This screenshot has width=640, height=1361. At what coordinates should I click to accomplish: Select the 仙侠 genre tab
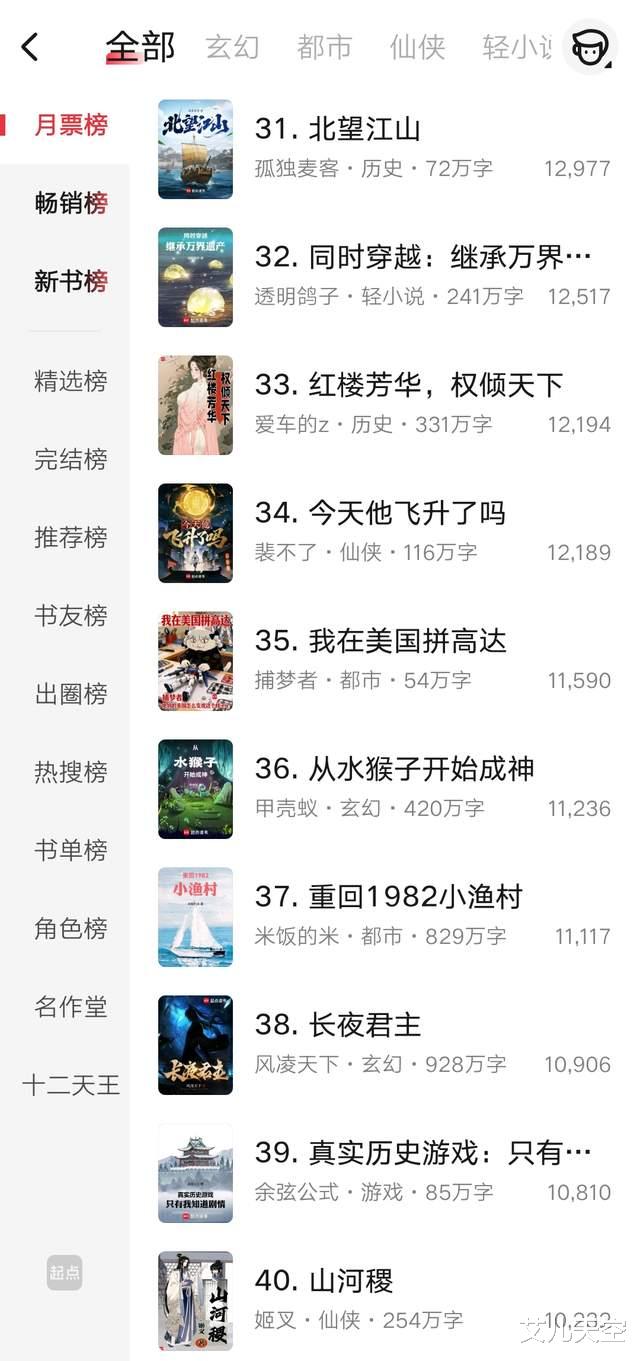417,47
